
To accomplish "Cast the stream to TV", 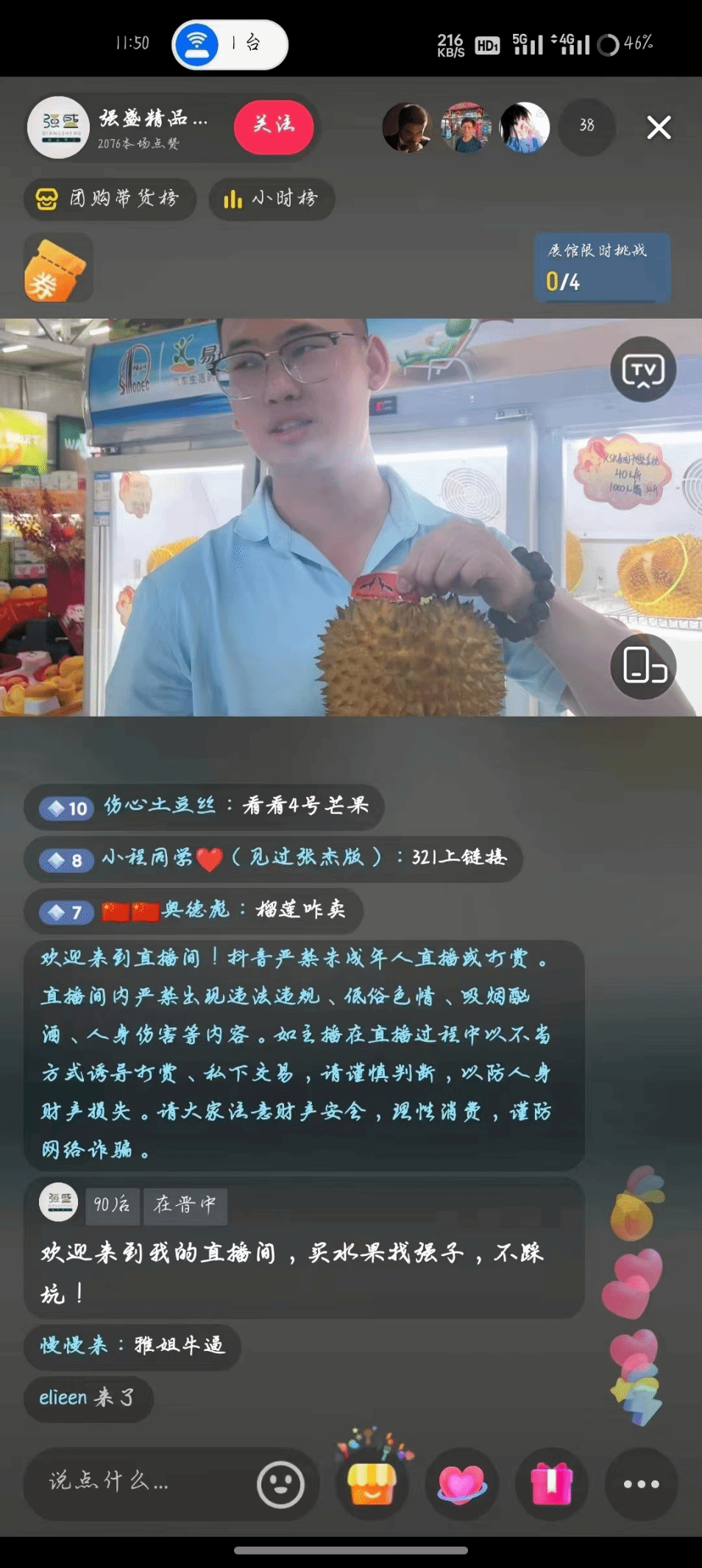I will tap(642, 370).
